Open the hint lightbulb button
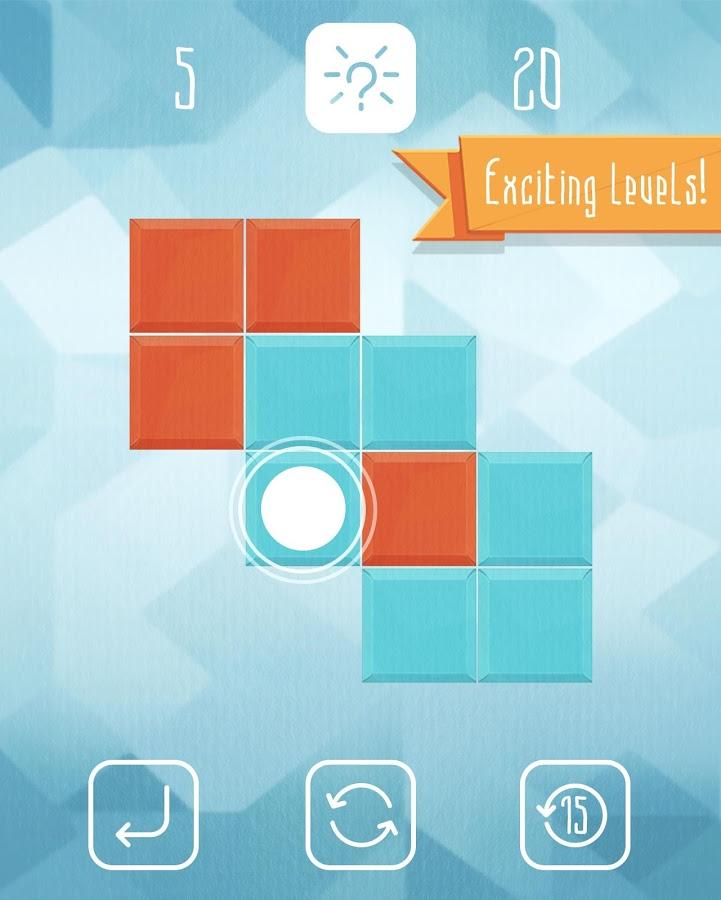Screen dimensions: 721x900 360,78
